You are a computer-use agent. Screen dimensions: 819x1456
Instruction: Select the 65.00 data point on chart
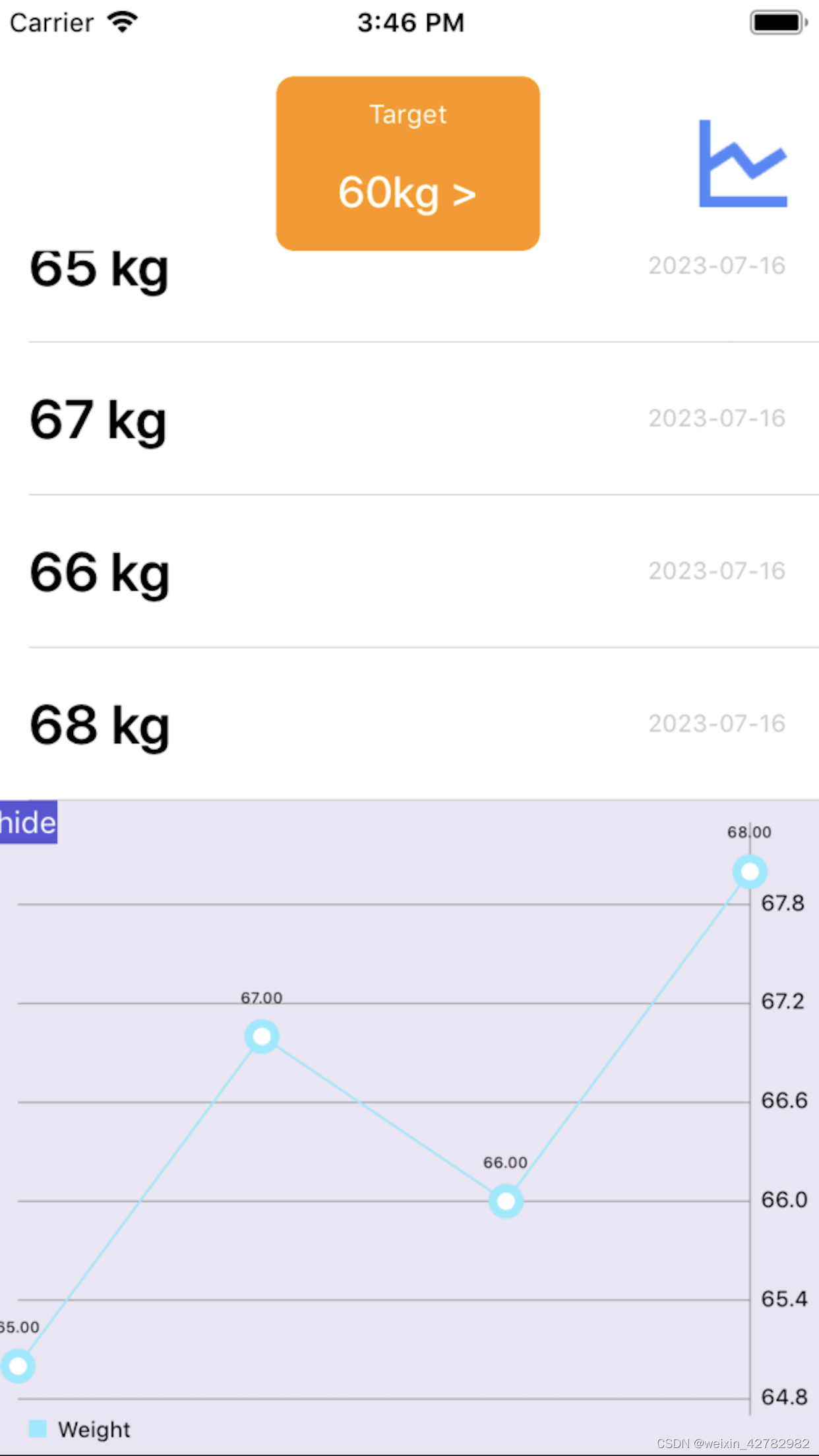[x=18, y=1366]
